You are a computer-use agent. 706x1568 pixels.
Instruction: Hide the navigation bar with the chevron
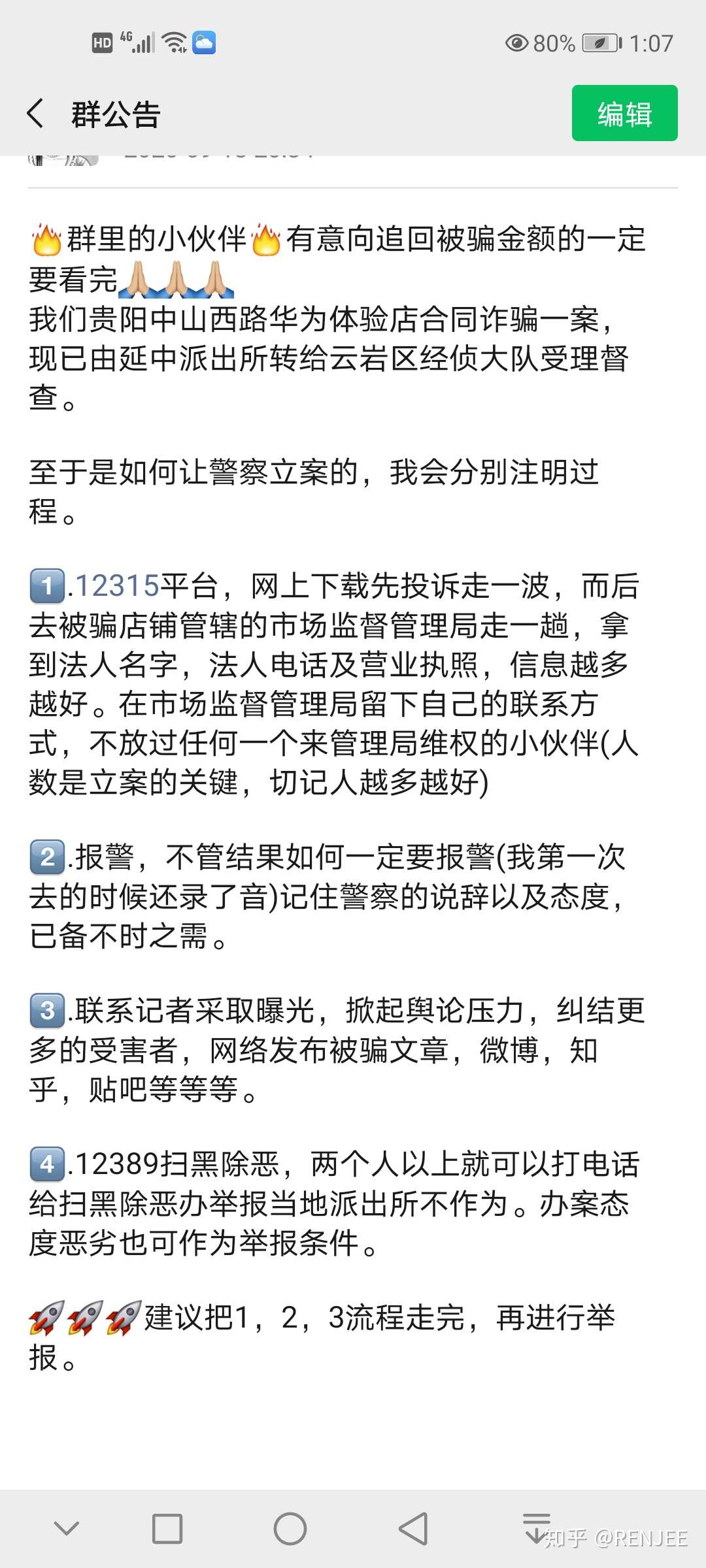66,1529
